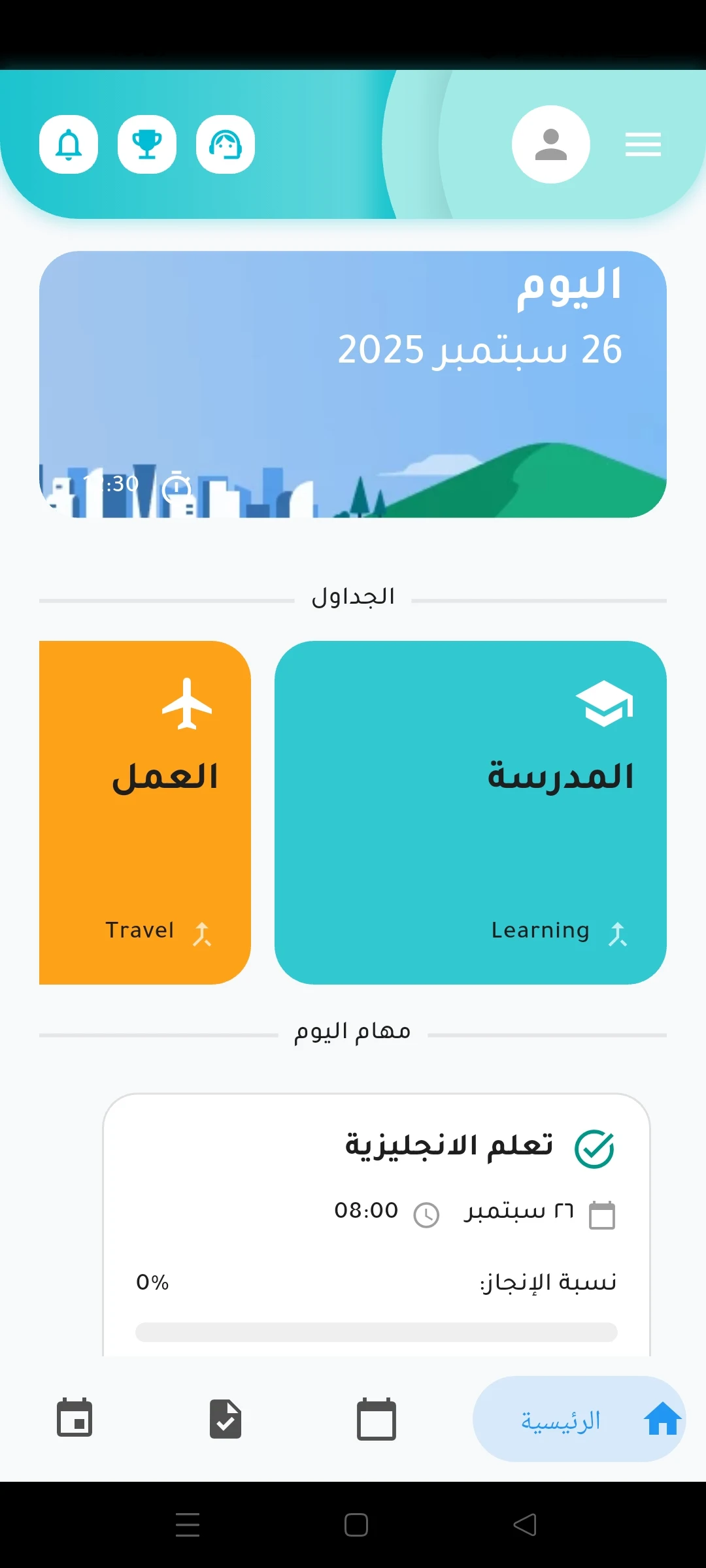Open the trophy achievements icon
The height and width of the screenshot is (1568, 706).
pos(147,144)
